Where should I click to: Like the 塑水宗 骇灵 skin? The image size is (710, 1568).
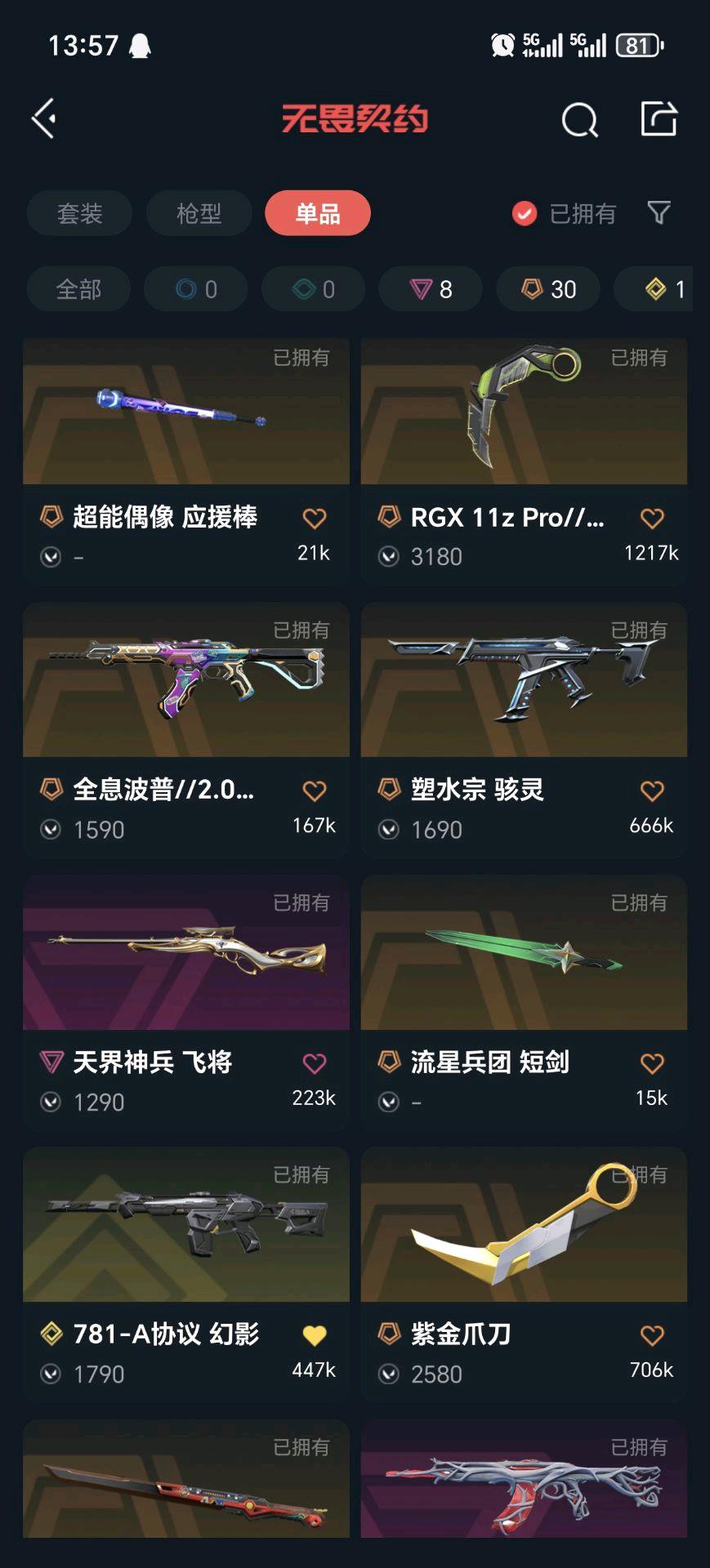pyautogui.click(x=652, y=791)
